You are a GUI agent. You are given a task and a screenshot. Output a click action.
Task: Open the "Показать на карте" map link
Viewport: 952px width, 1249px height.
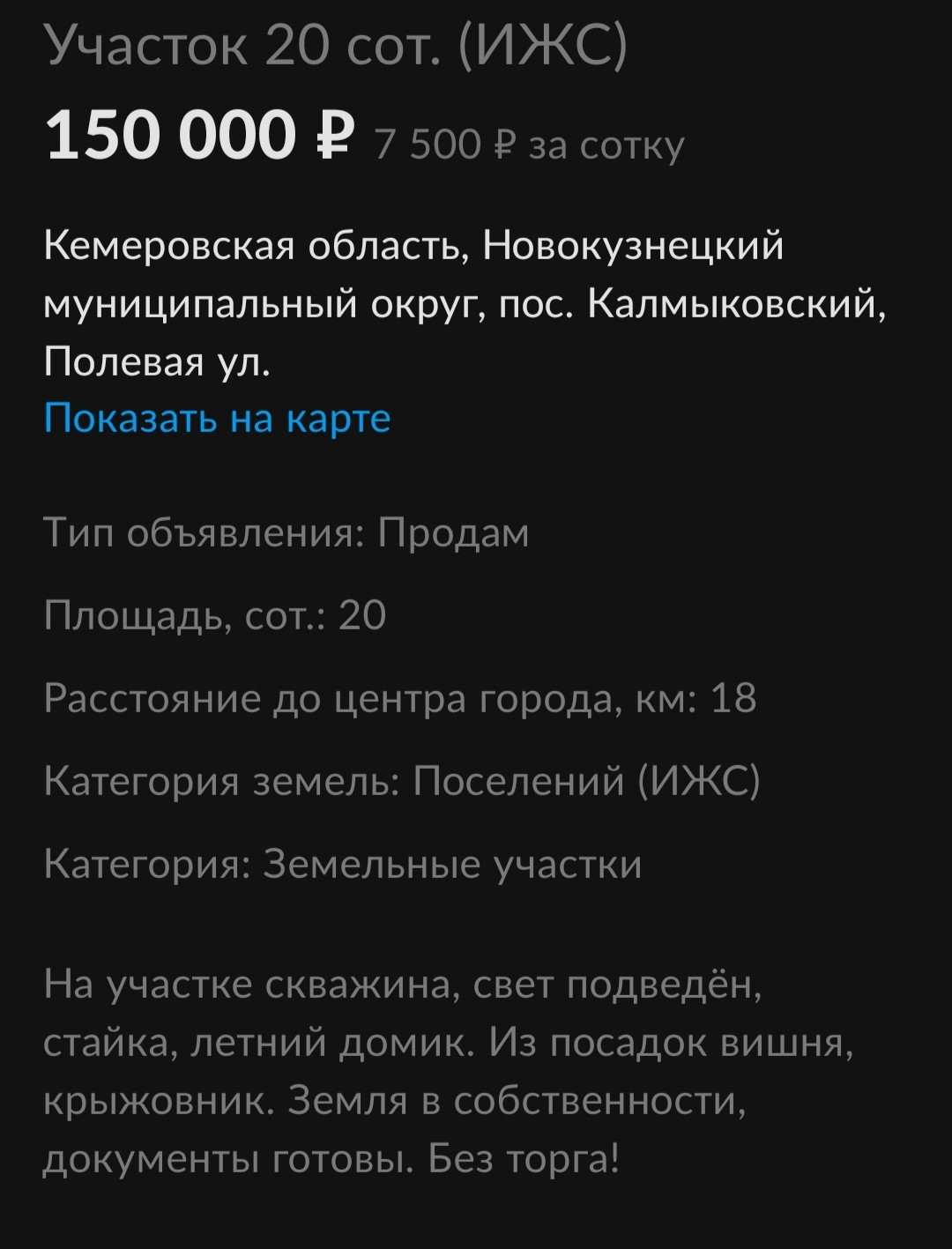217,418
